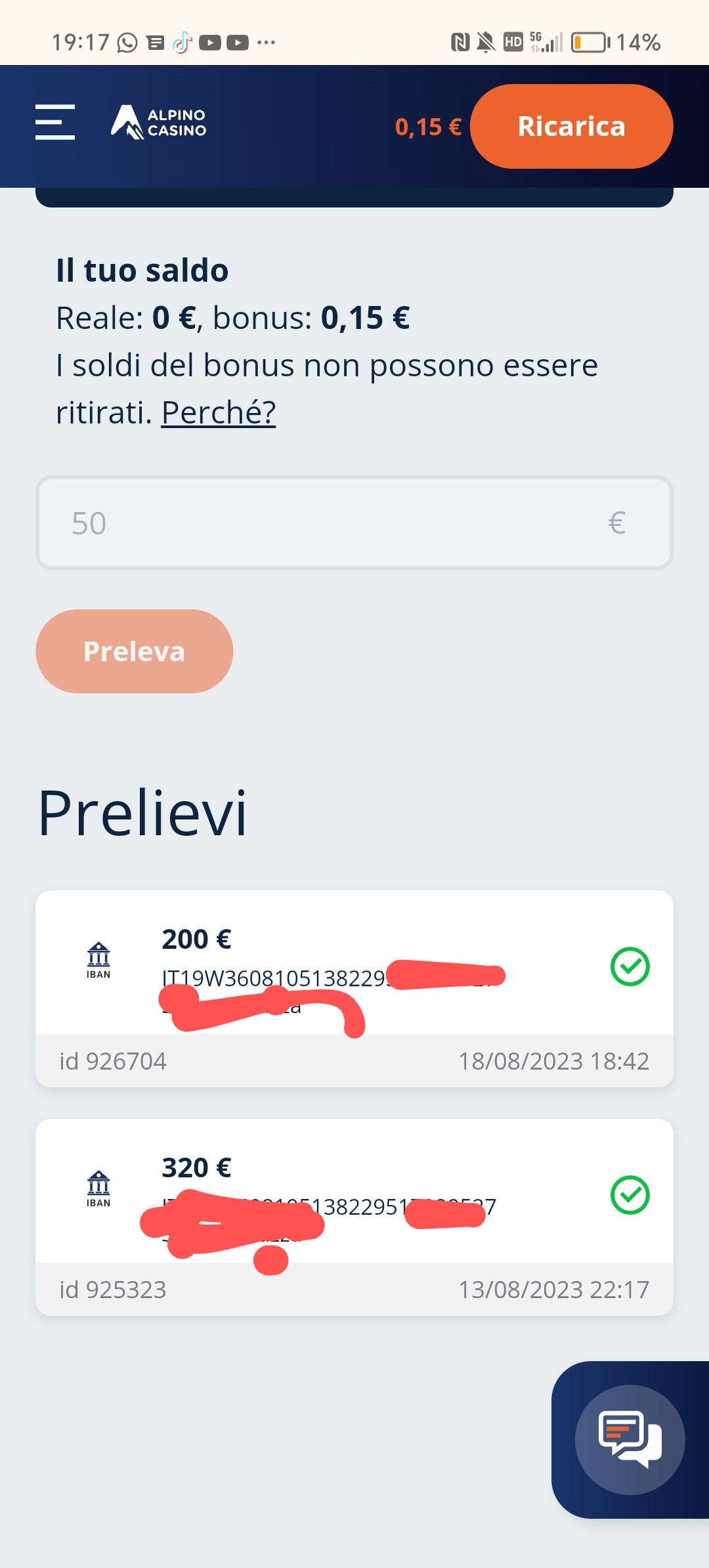Open the Perché? link about bonus money
The width and height of the screenshot is (709, 1568).
(x=219, y=412)
